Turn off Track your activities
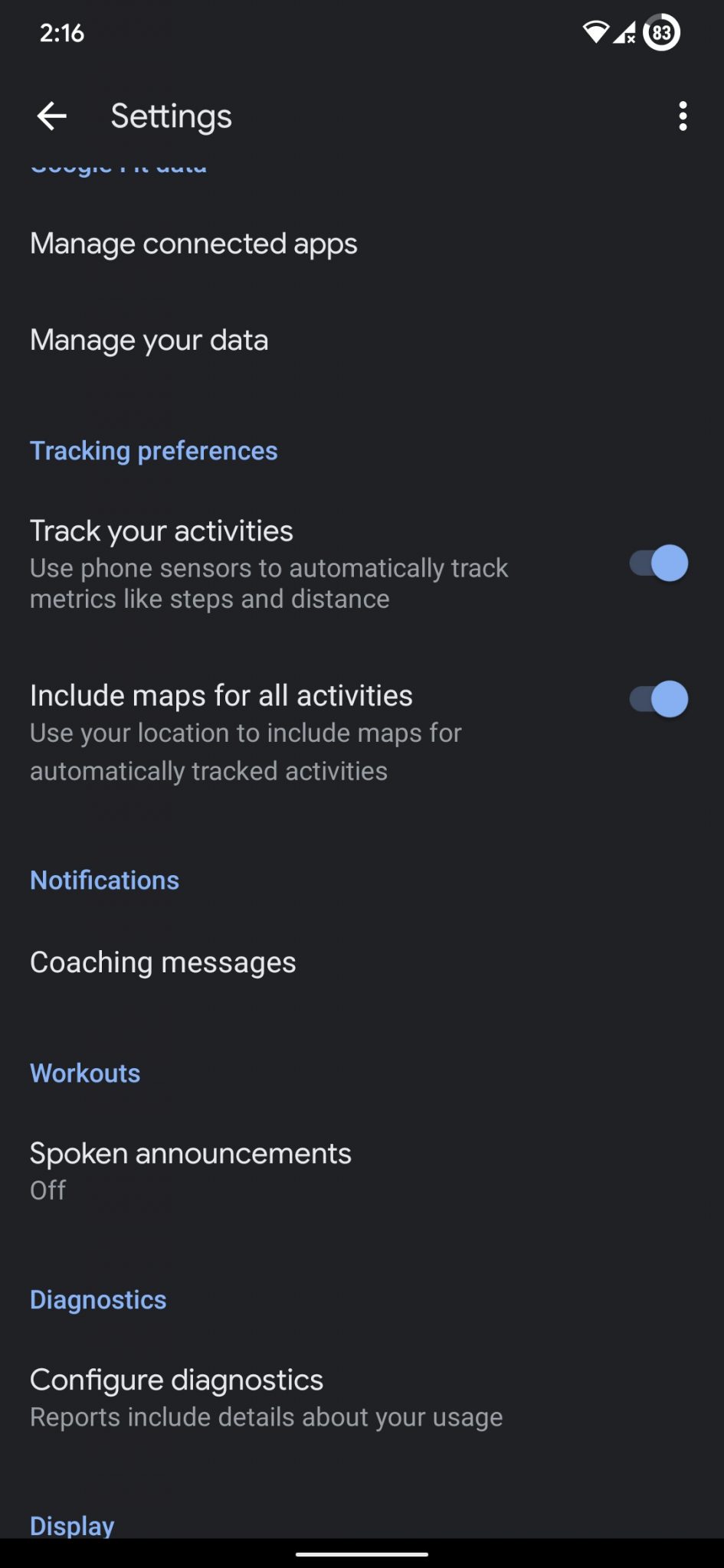The width and height of the screenshot is (724, 1568). tap(658, 563)
